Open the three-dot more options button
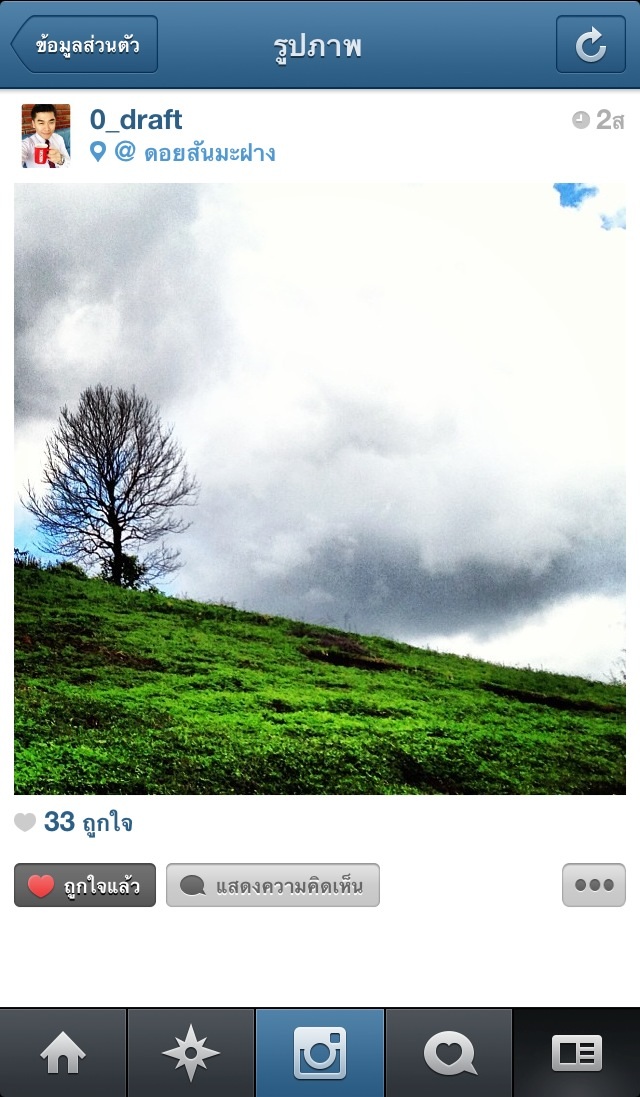This screenshot has height=1097, width=640. click(x=593, y=885)
